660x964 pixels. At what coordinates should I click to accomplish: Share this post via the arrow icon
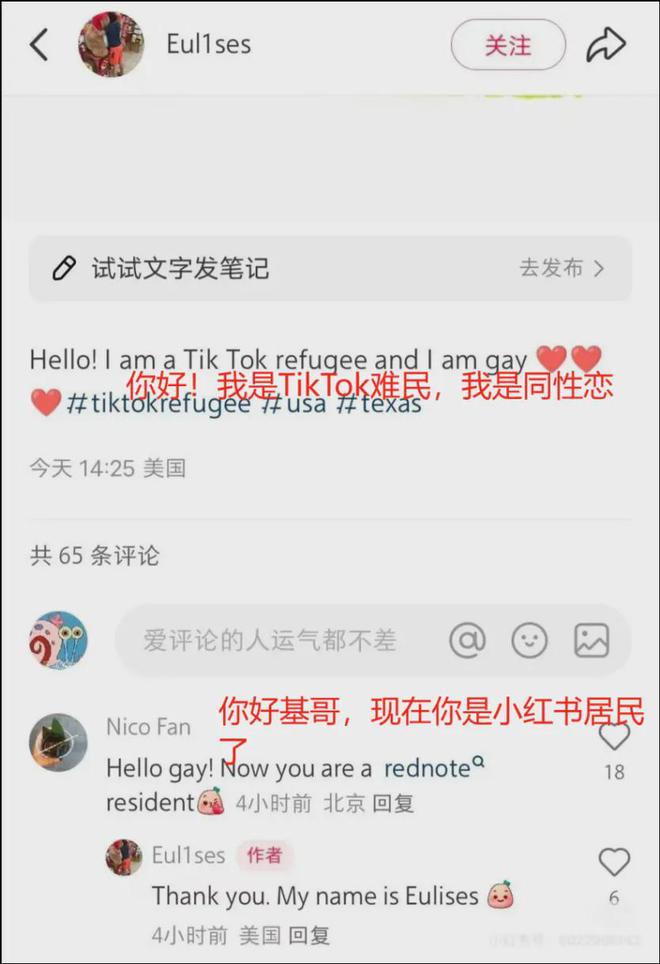(x=605, y=45)
